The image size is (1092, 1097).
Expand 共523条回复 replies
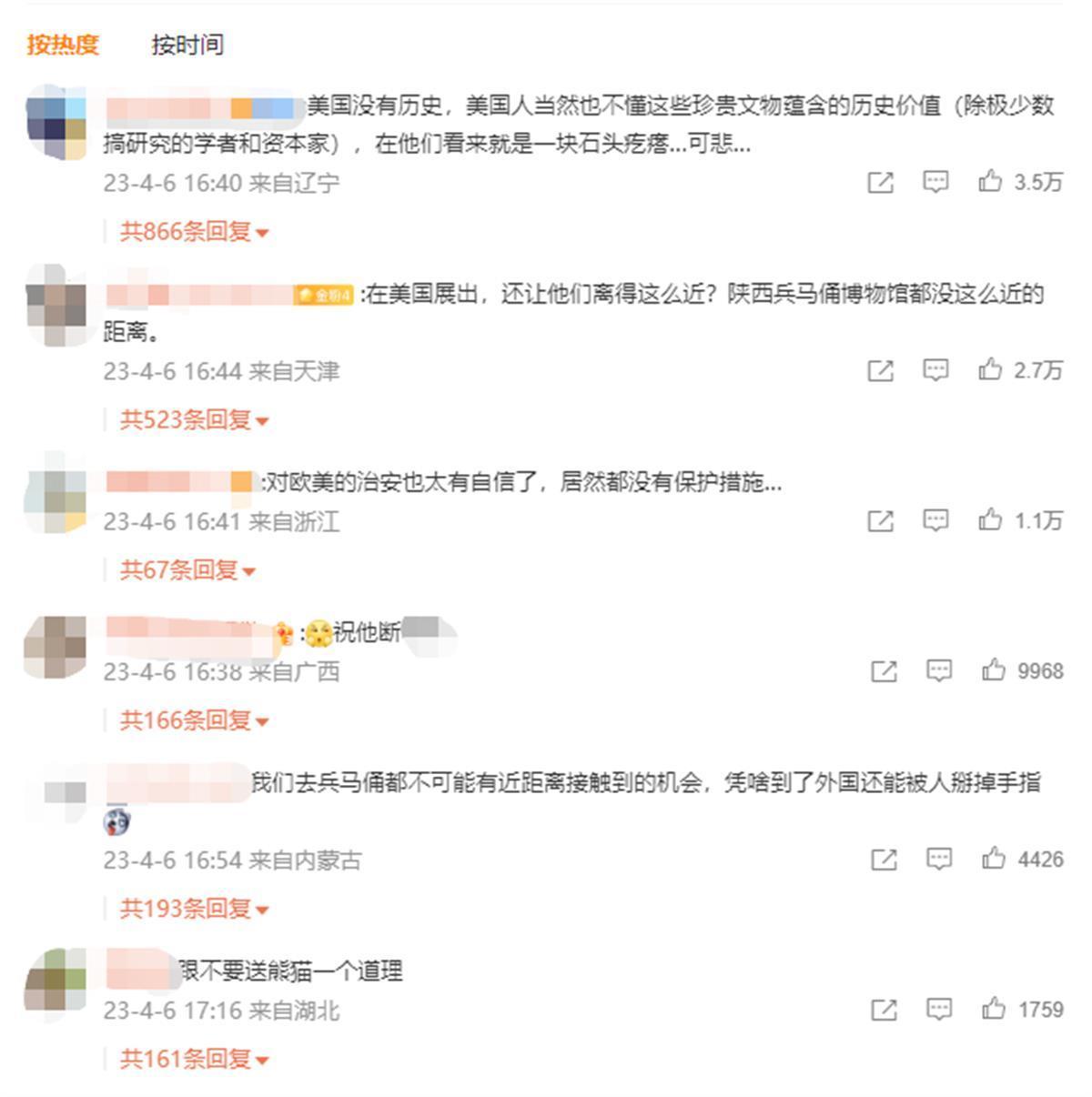click(x=194, y=420)
